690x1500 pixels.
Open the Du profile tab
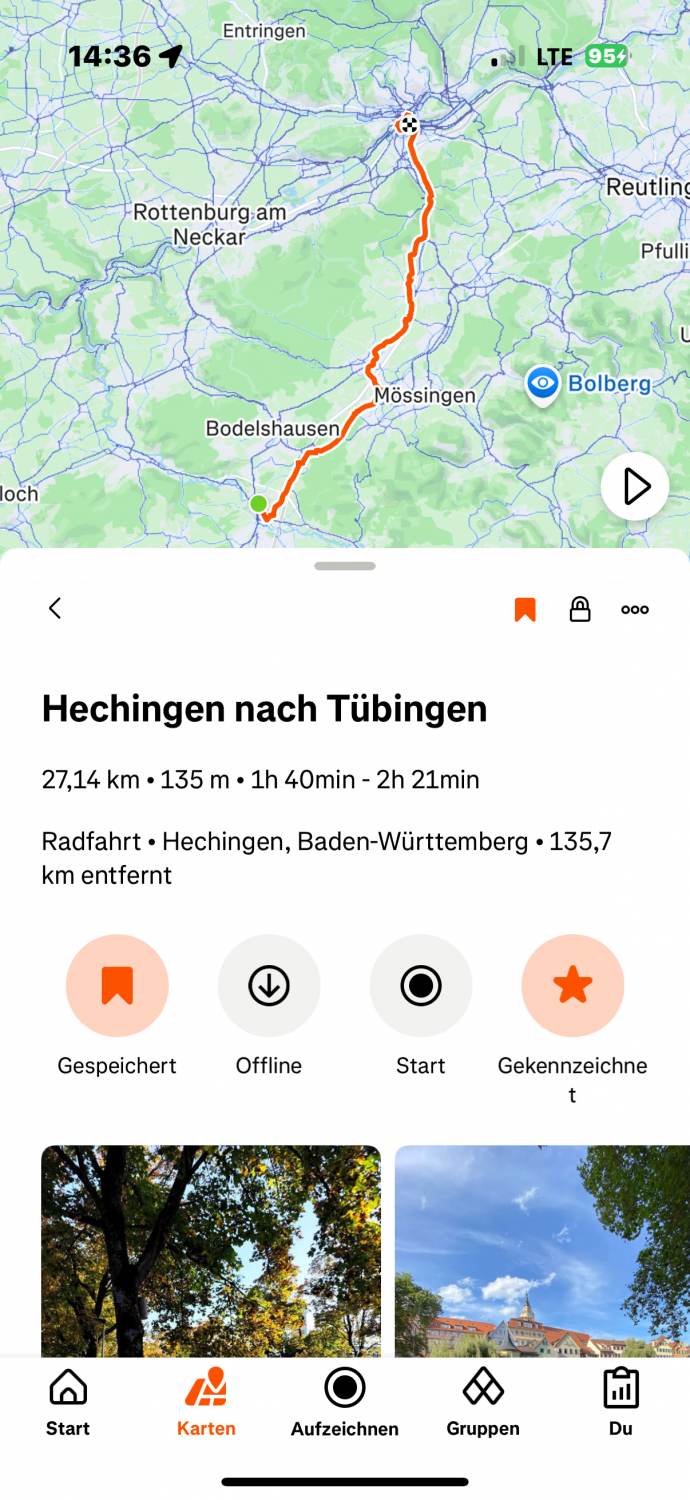(621, 1402)
